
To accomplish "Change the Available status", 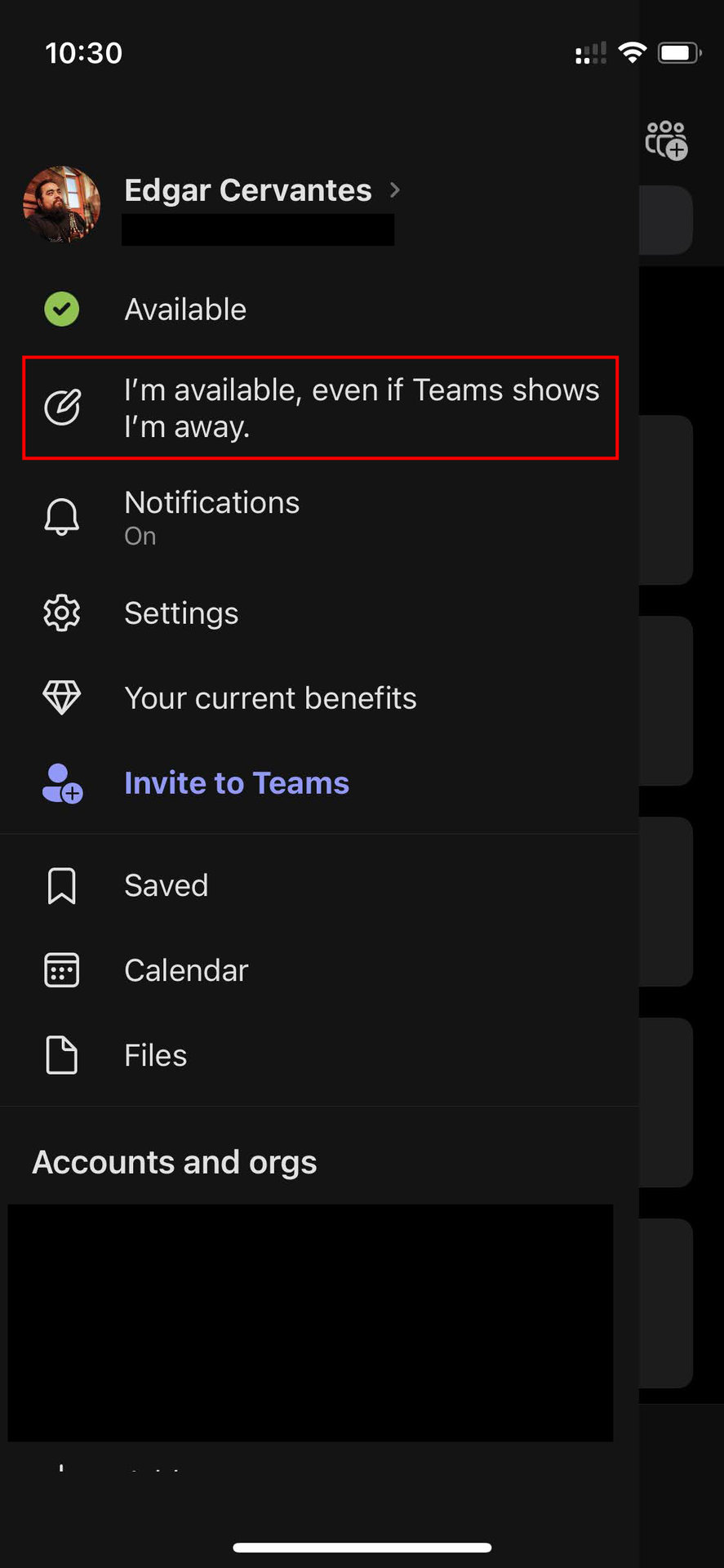I will [x=185, y=310].
